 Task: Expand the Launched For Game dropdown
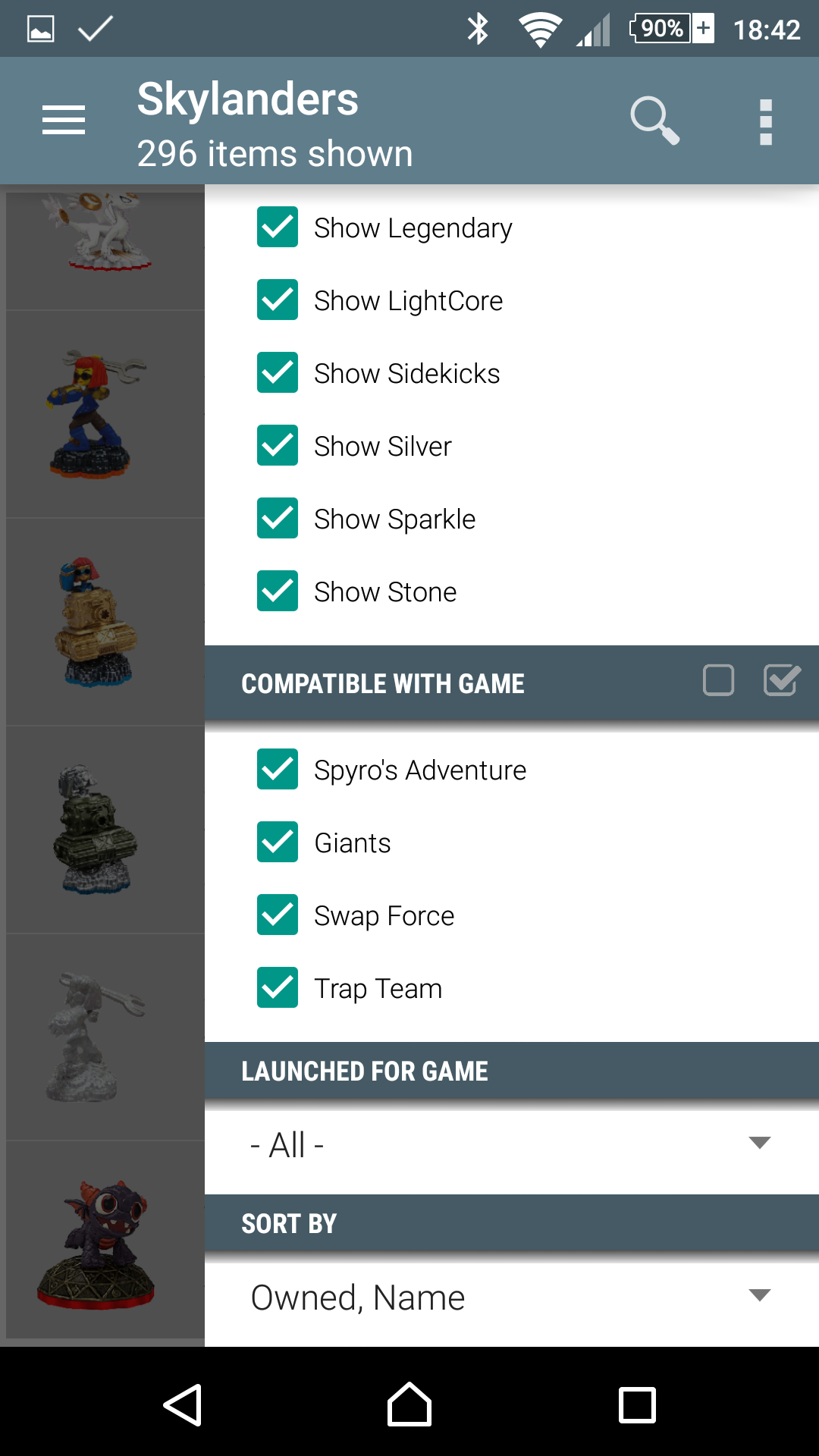pos(511,1144)
